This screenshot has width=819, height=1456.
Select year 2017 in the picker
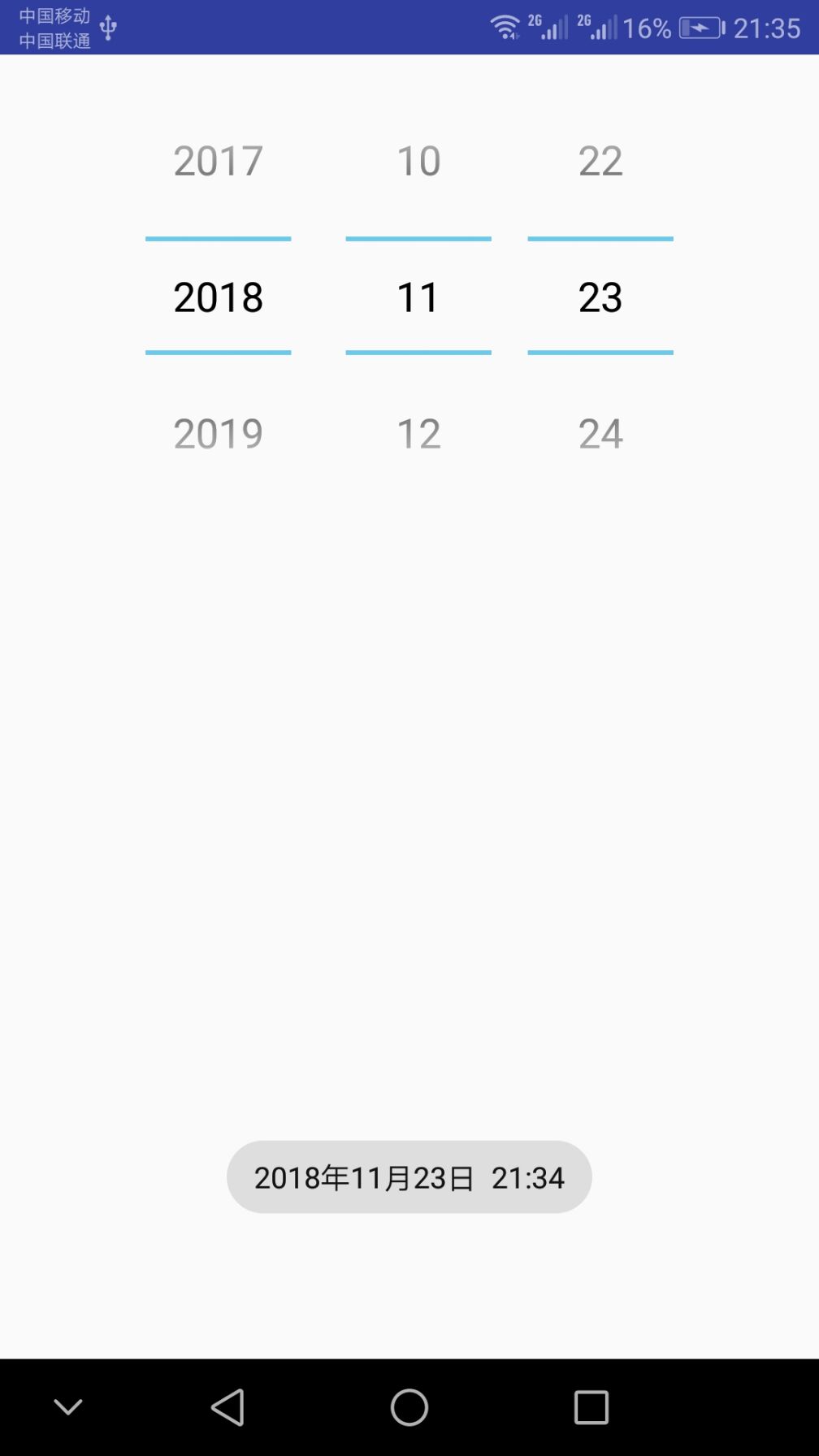point(218,161)
